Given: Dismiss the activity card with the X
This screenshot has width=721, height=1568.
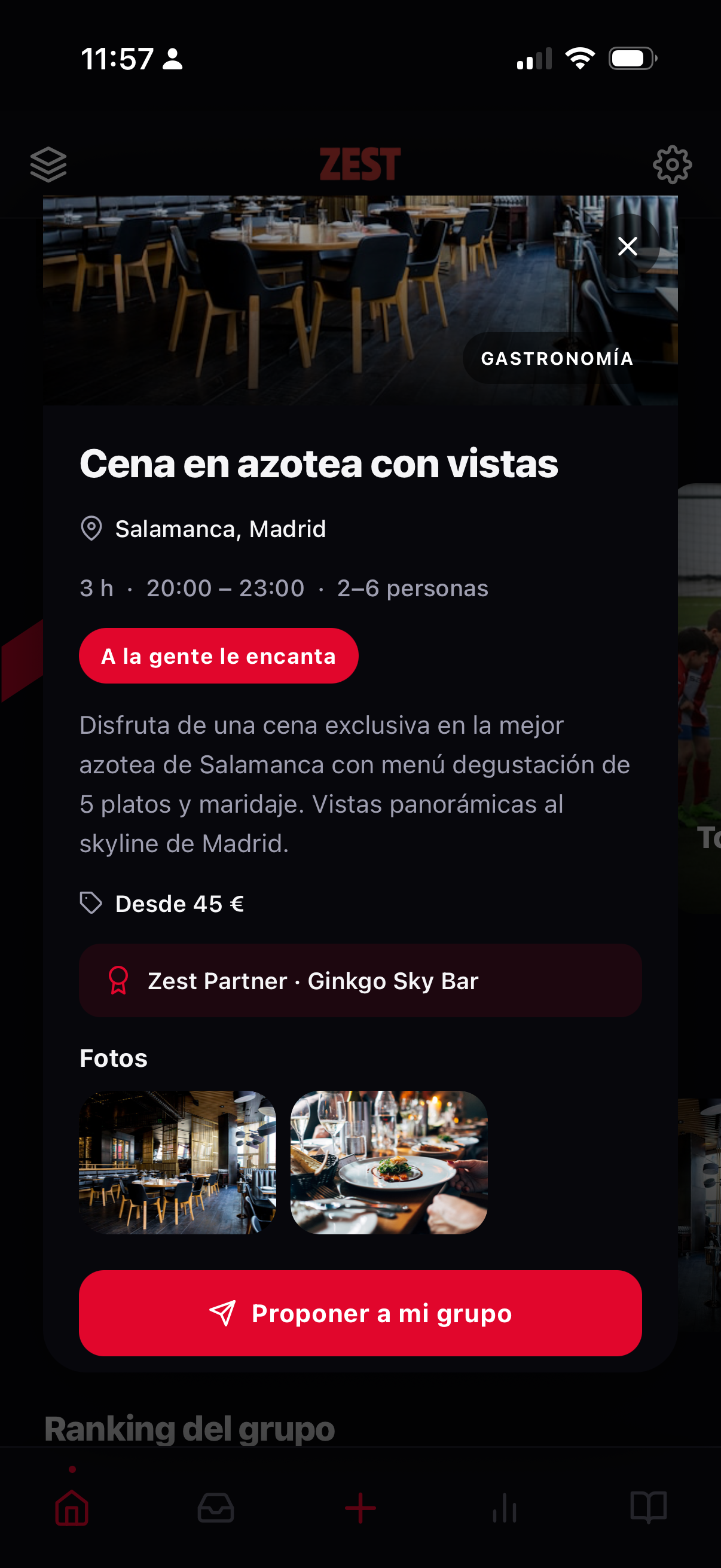Looking at the screenshot, I should click(627, 246).
